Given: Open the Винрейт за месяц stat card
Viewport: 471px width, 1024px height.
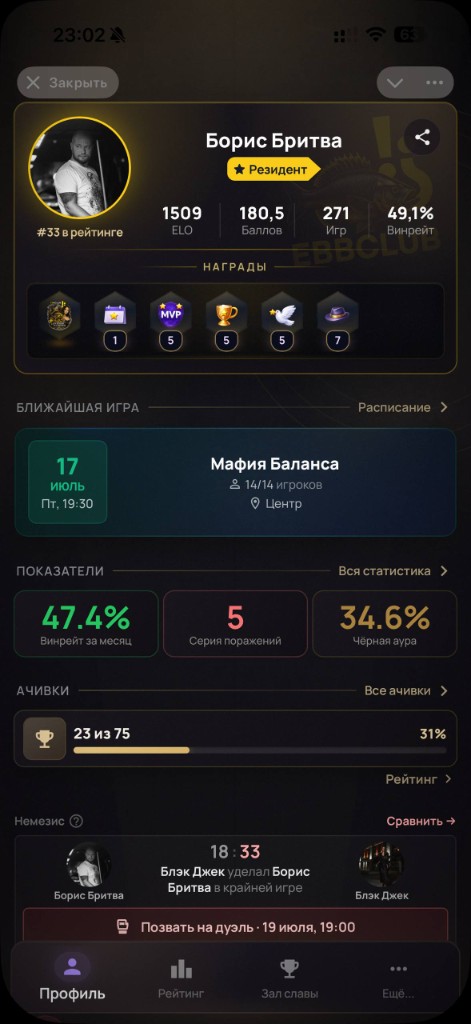Looking at the screenshot, I should coord(86,624).
